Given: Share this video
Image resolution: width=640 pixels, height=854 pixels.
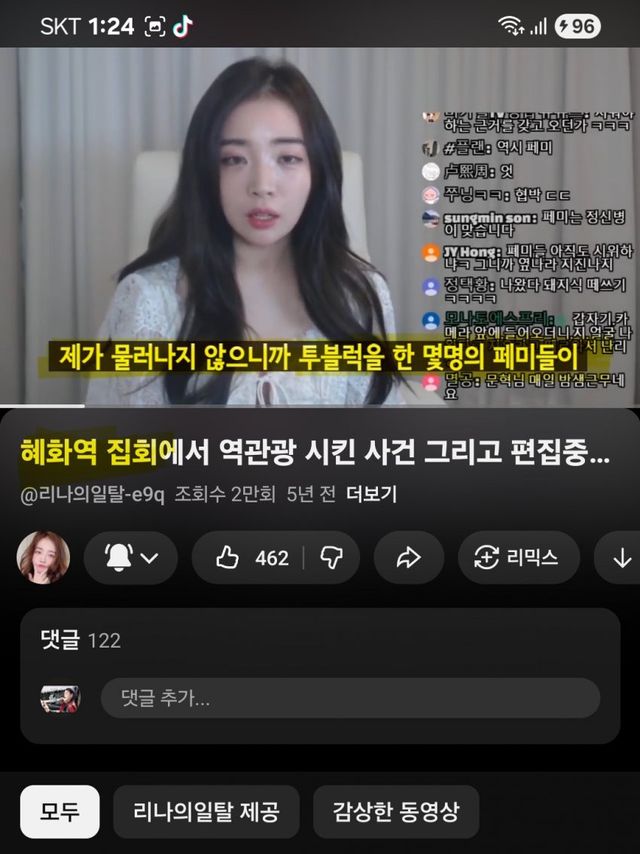Looking at the screenshot, I should click(x=408, y=558).
